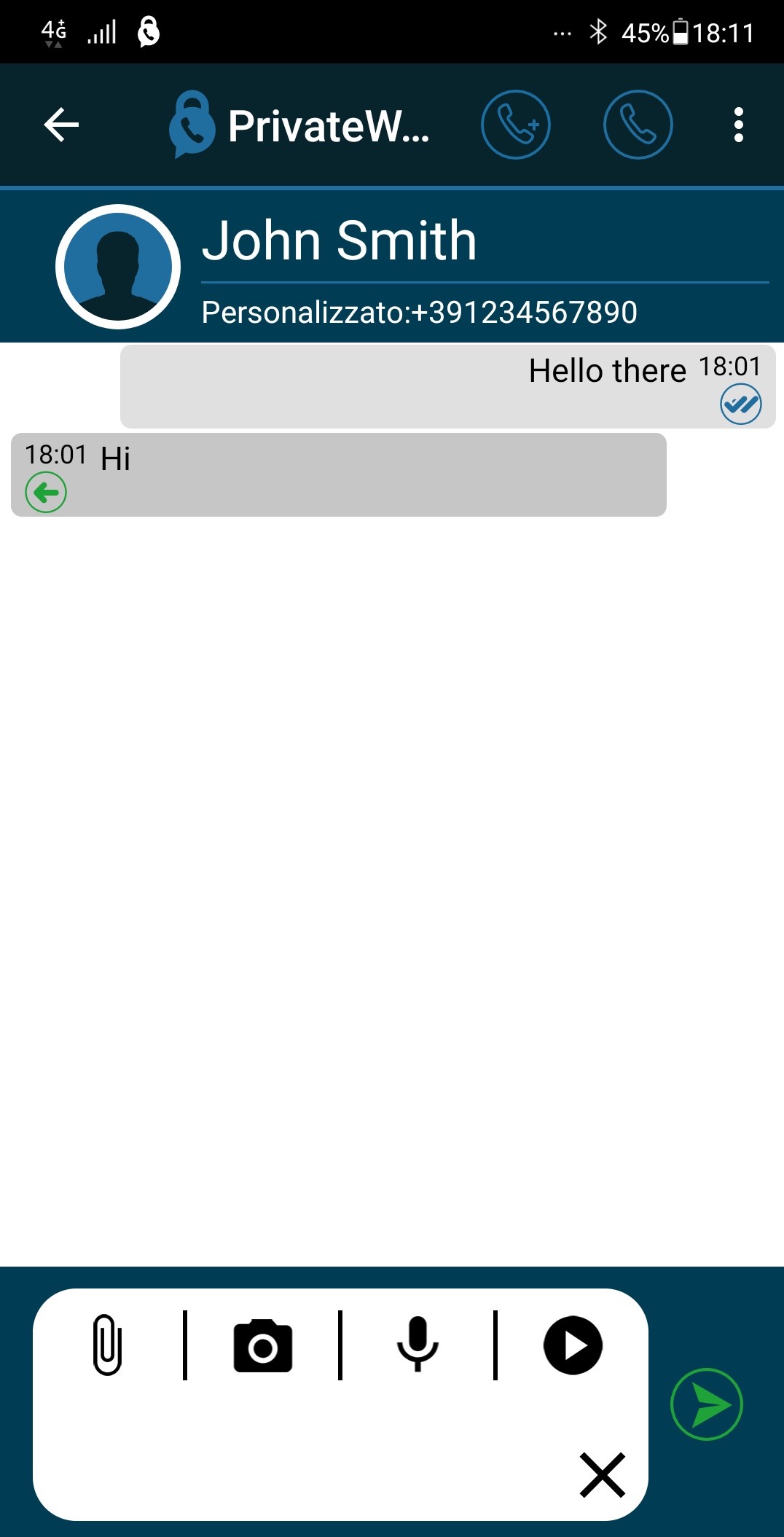Tap the play button in the message bar
Viewport: 784px width, 1537px height.
tap(573, 1345)
